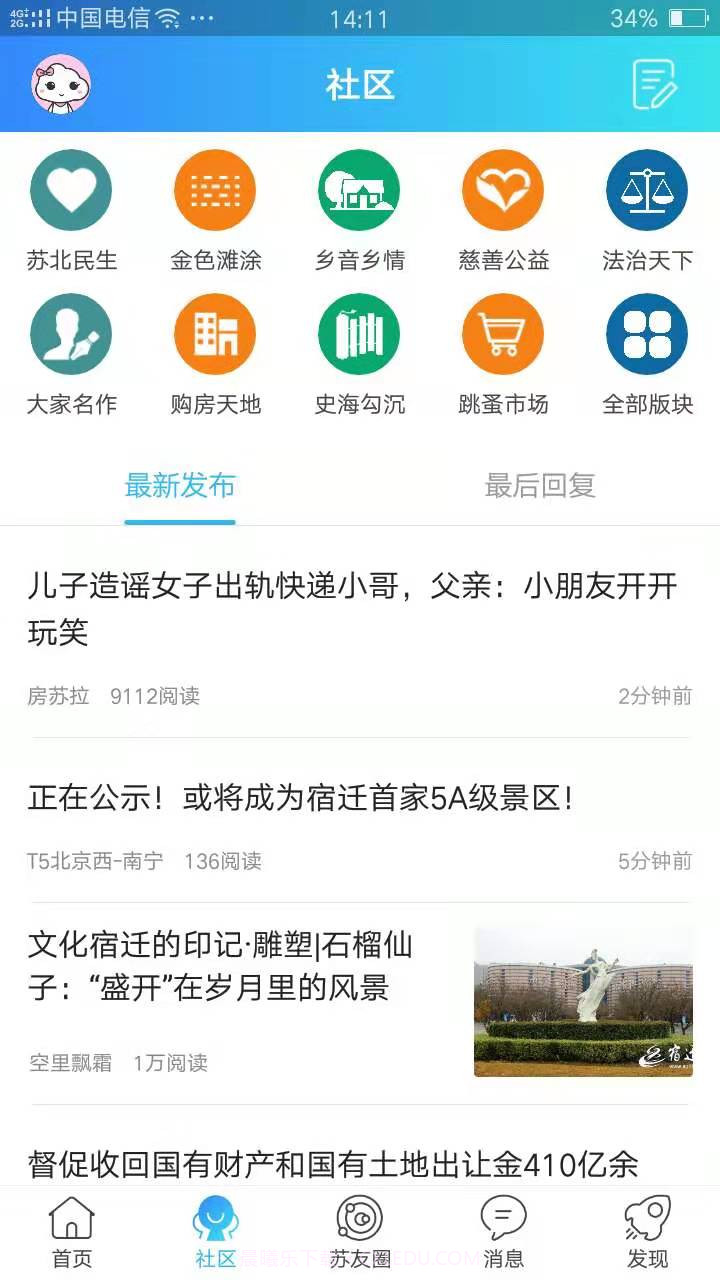Select the 大家名作 writer icon
Viewport: 720px width, 1280px height.
click(x=71, y=333)
